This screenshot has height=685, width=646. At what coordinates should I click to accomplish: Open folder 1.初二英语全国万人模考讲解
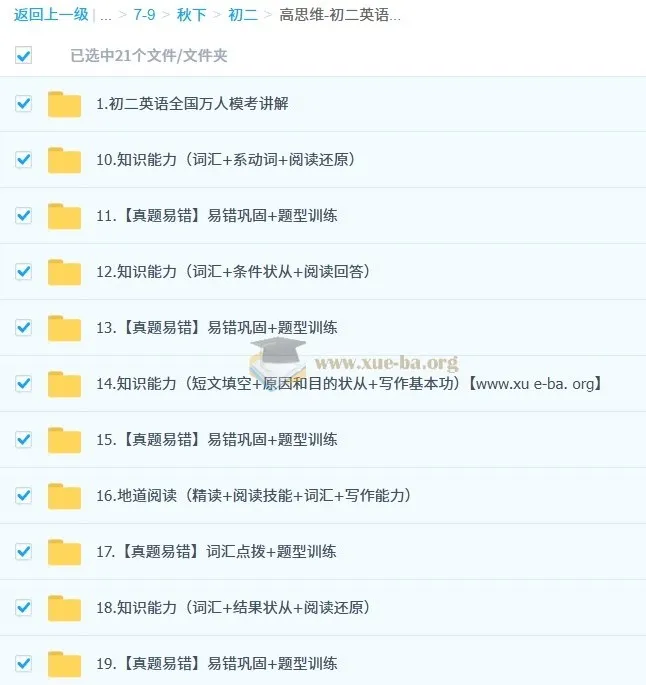pos(192,104)
